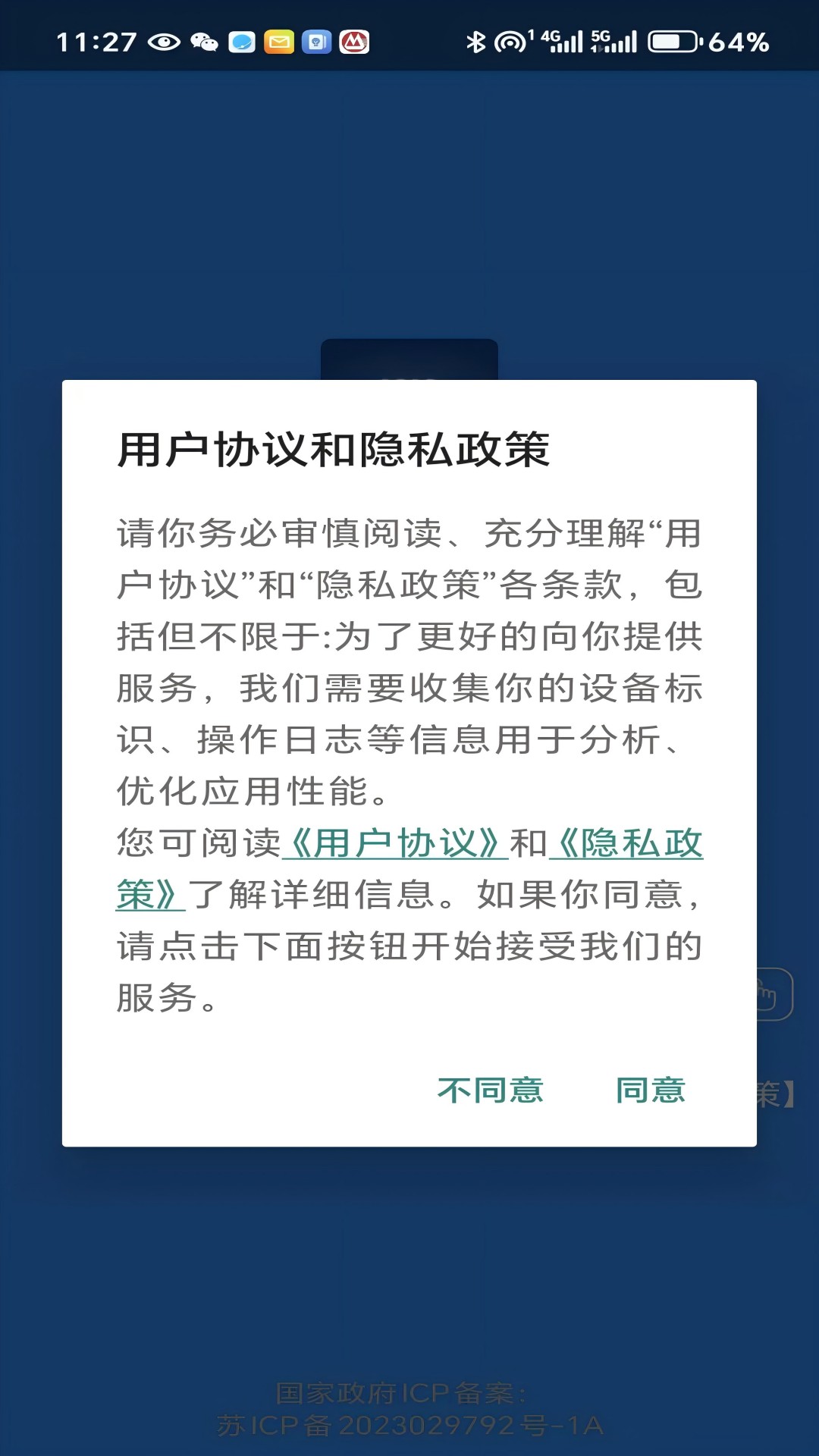Tap the China Merchants Bank notification icon

coord(355,43)
